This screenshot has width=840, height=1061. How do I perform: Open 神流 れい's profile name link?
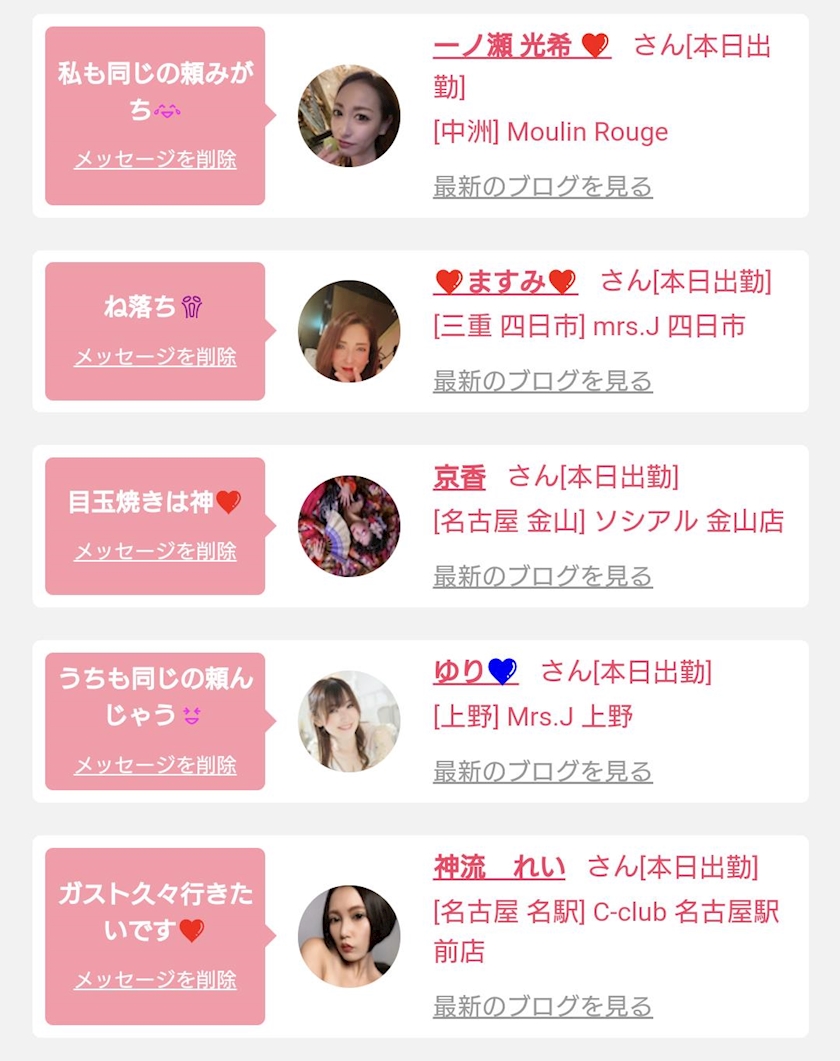pos(499,867)
